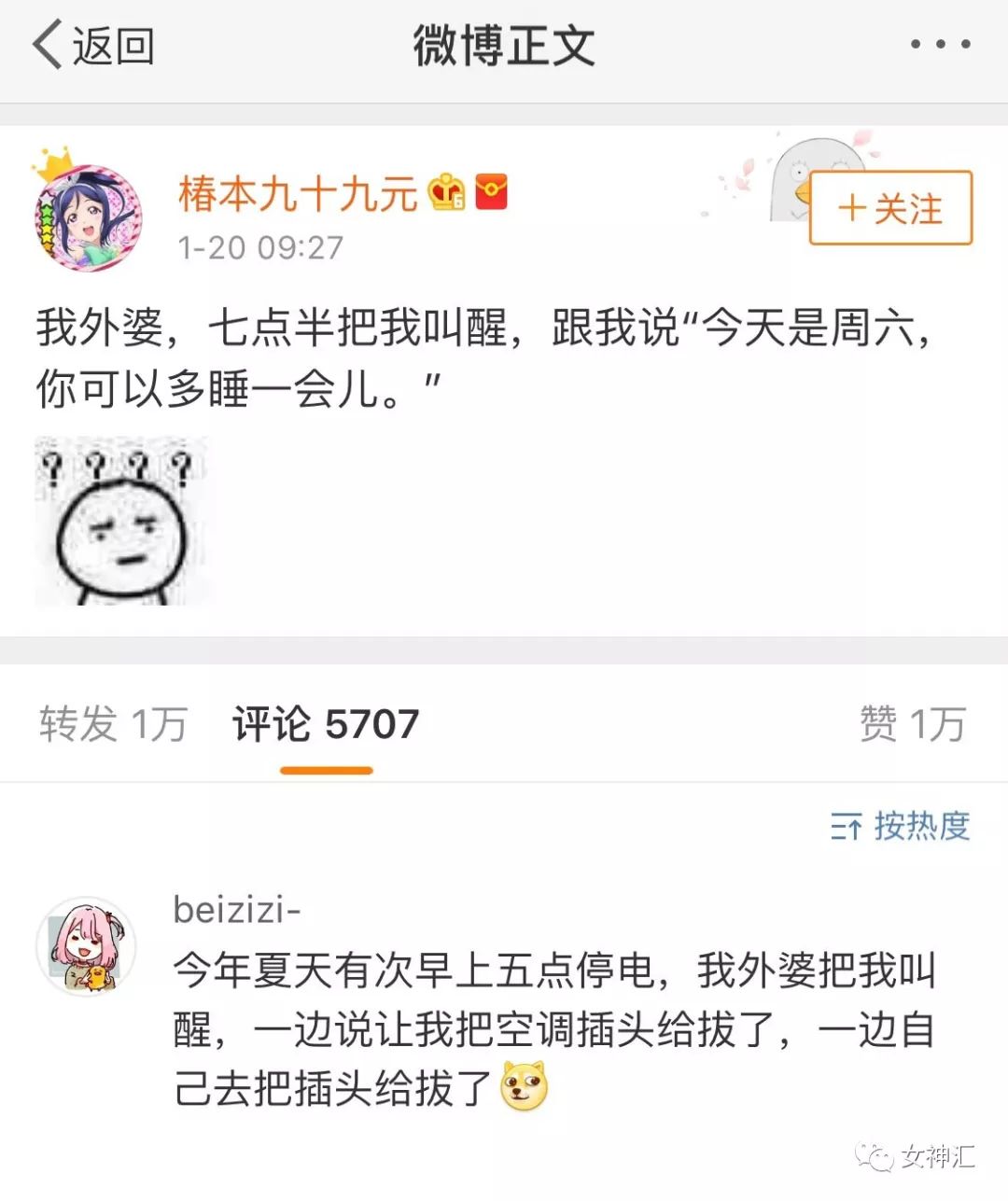
Task: Switch to the 赞 1万 tab
Action: coord(912,725)
